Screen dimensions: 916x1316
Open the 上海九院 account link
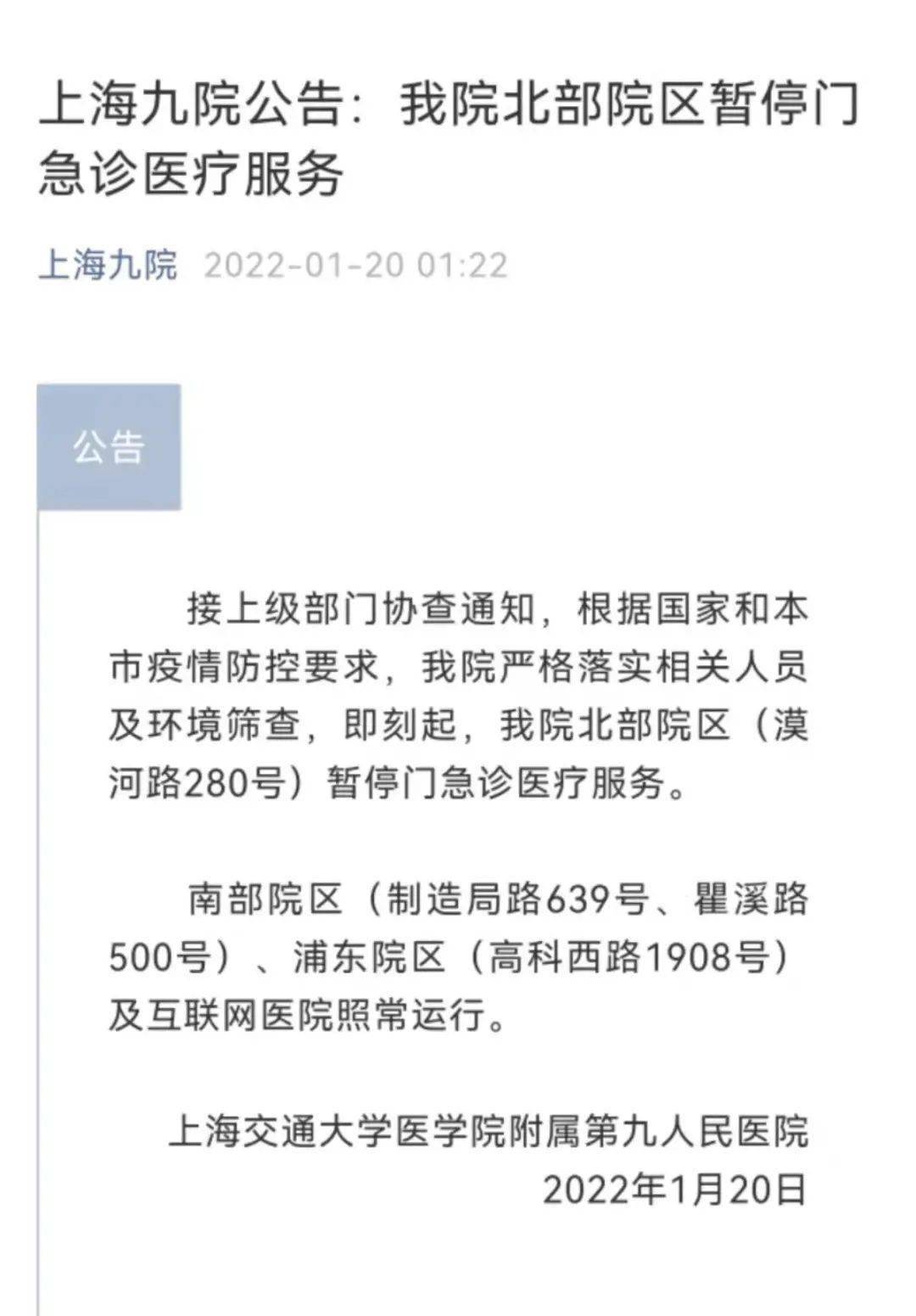(x=108, y=266)
